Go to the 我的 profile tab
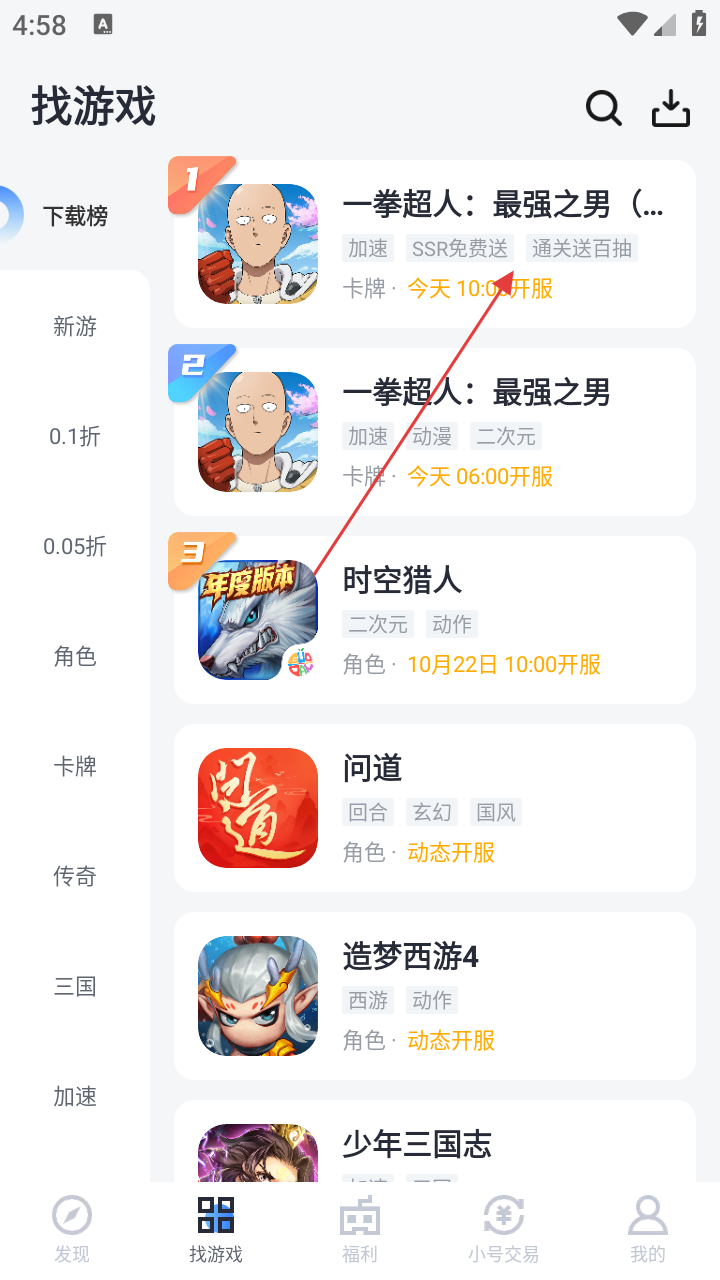The image size is (720, 1280). pos(648,1228)
